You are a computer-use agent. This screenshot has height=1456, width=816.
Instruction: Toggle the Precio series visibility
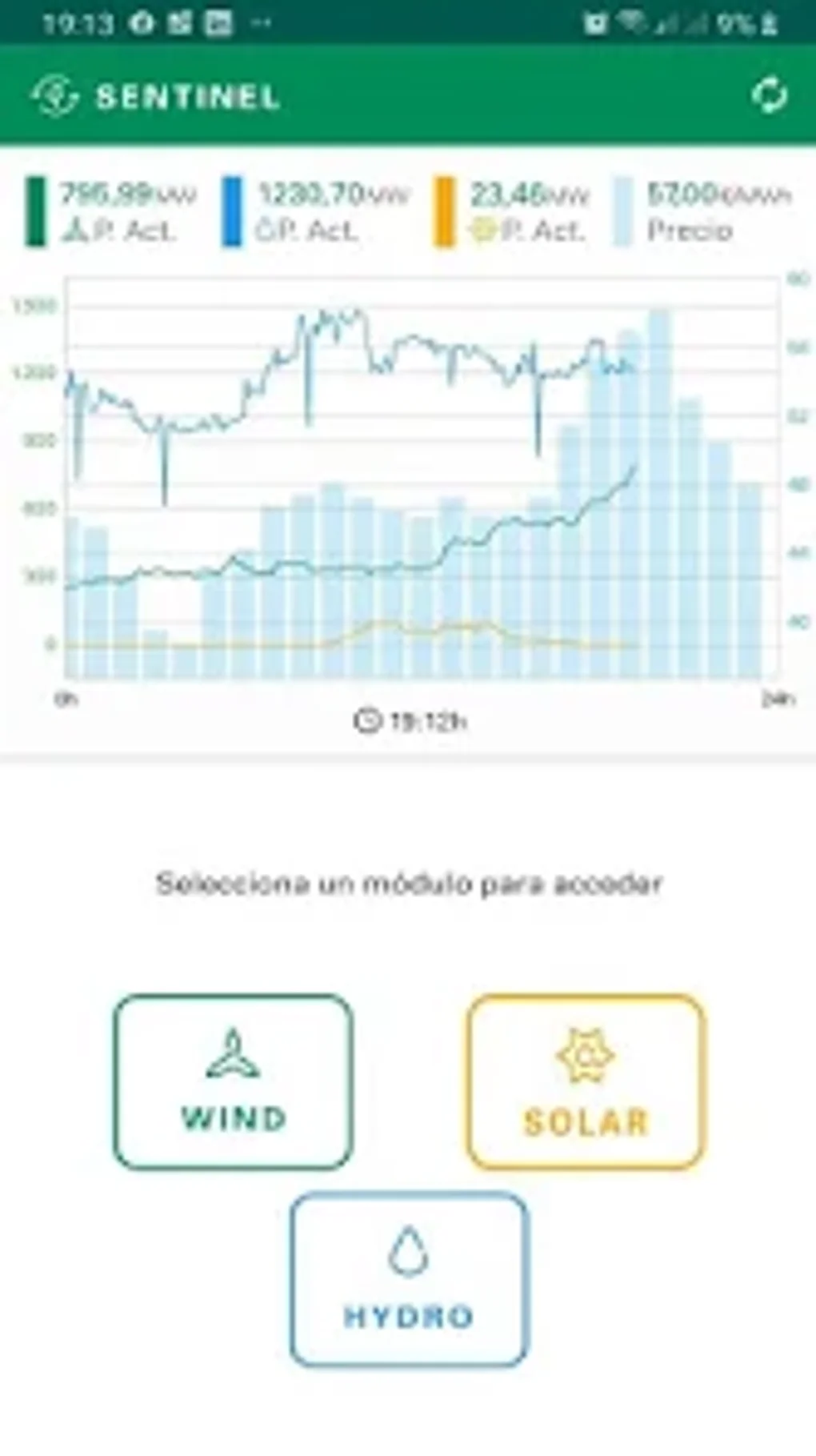click(x=622, y=207)
